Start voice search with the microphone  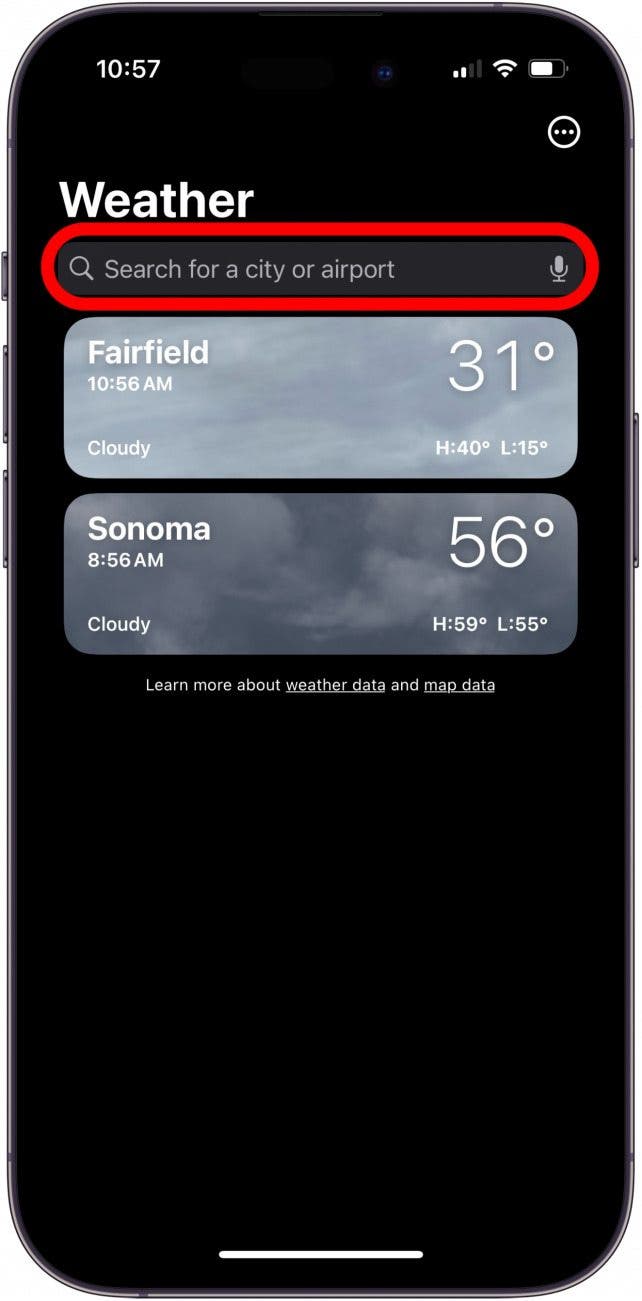click(559, 269)
